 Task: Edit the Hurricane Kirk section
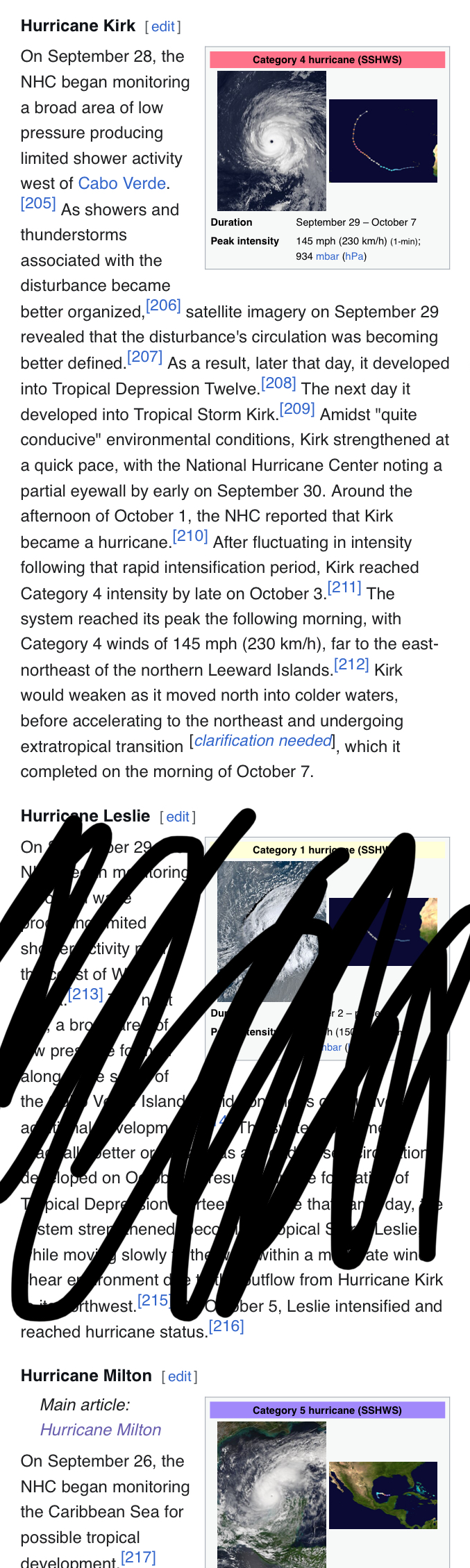pos(162,26)
